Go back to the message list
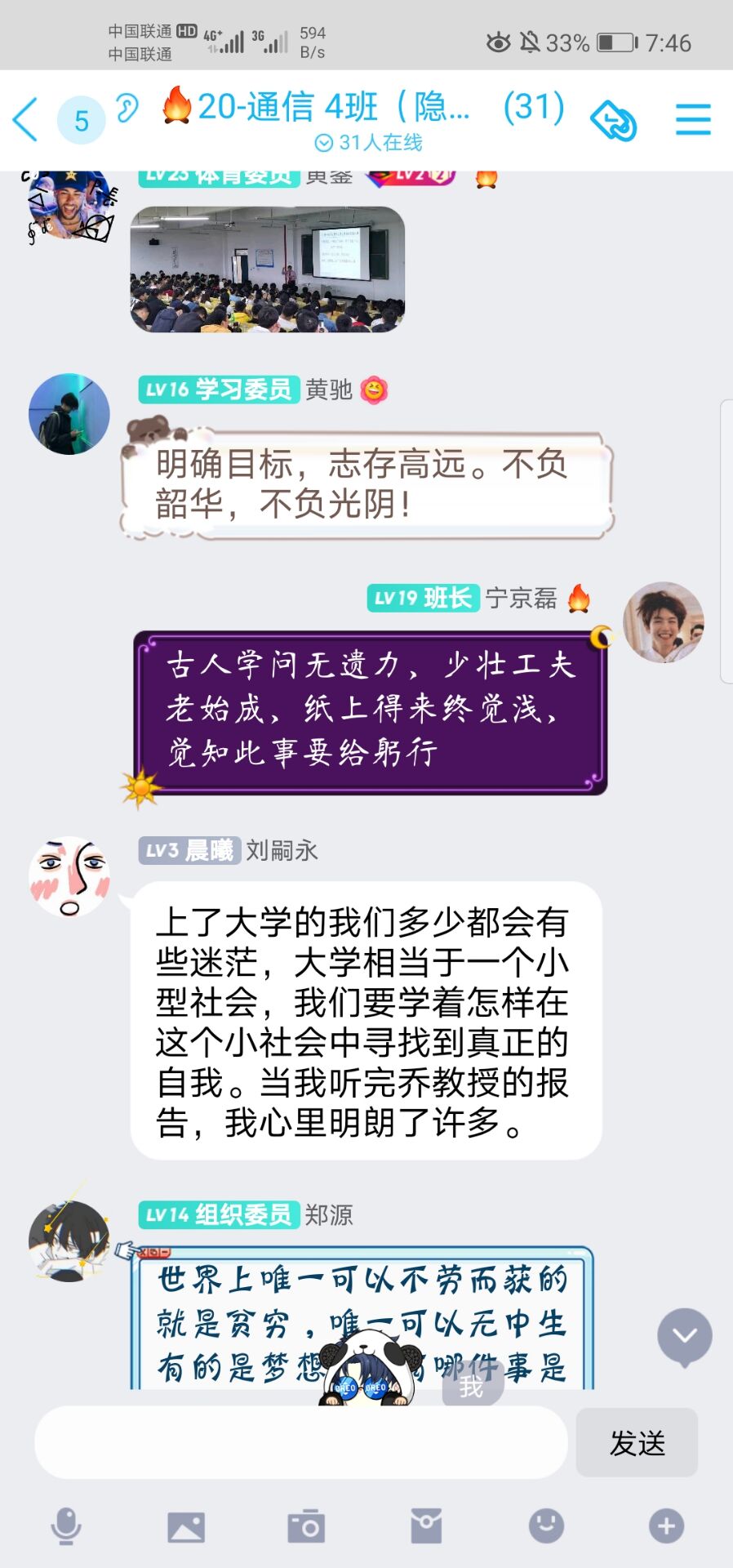733x1568 pixels. point(26,120)
